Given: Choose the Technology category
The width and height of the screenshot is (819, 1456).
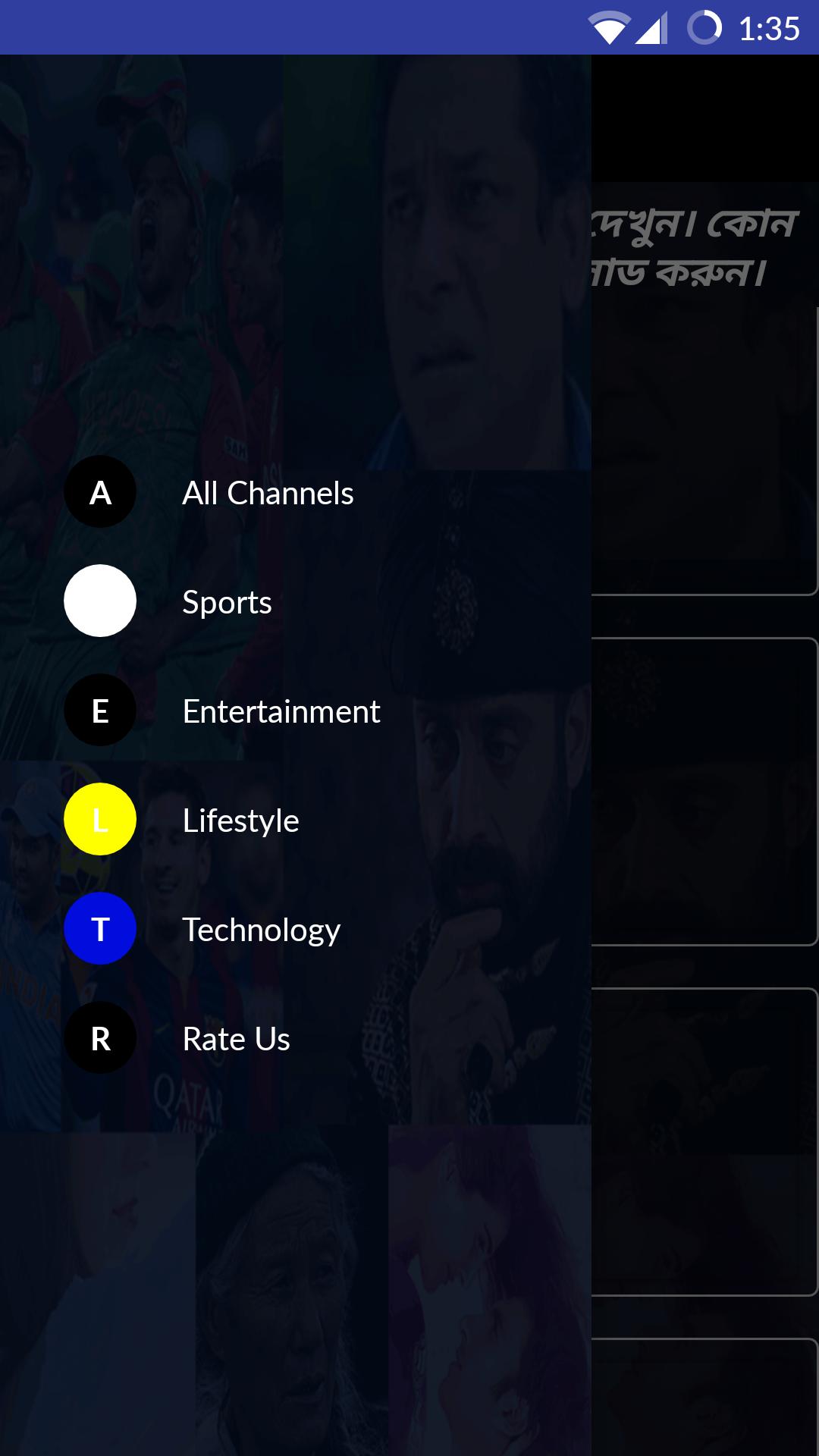Looking at the screenshot, I should point(261,930).
